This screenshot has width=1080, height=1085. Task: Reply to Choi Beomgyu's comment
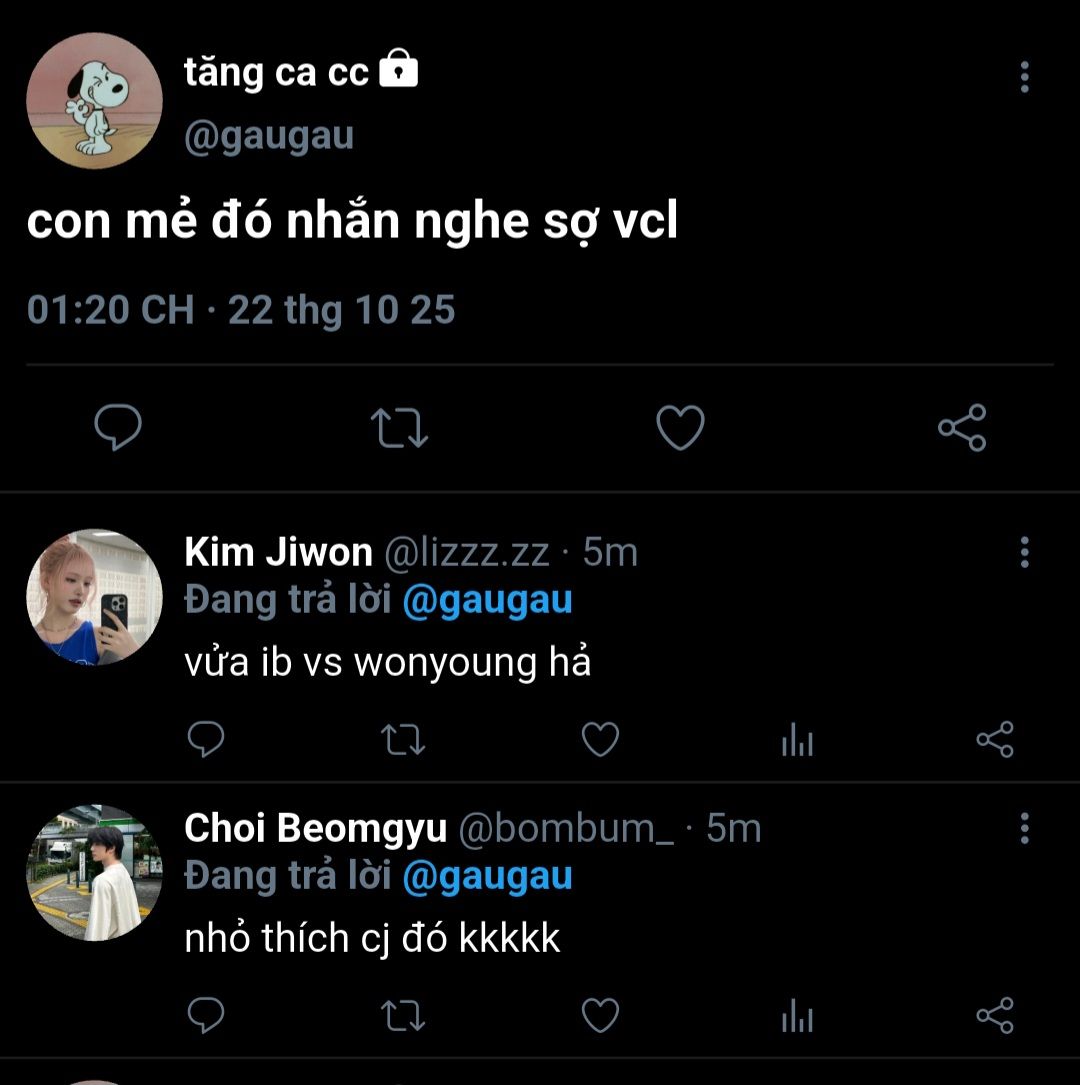point(206,1016)
